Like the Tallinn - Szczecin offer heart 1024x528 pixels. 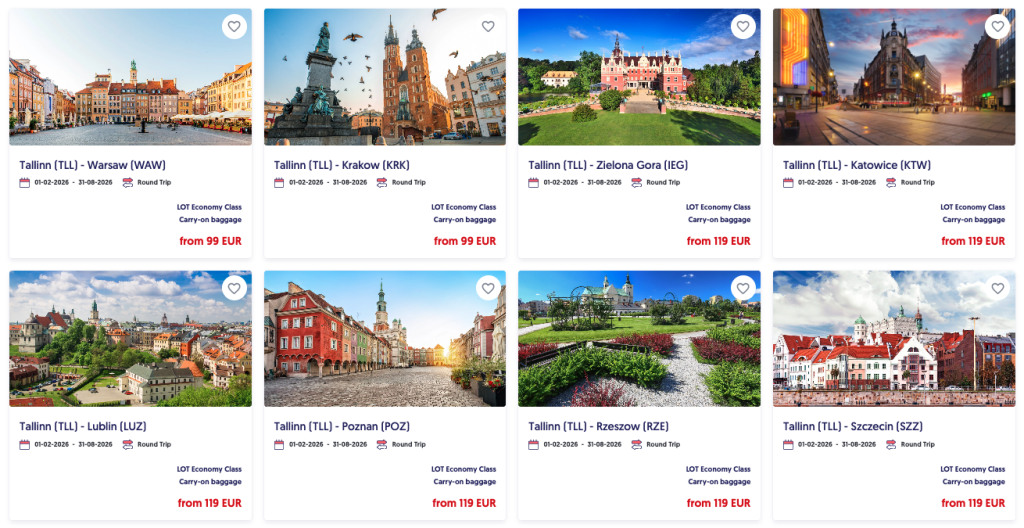coord(997,289)
